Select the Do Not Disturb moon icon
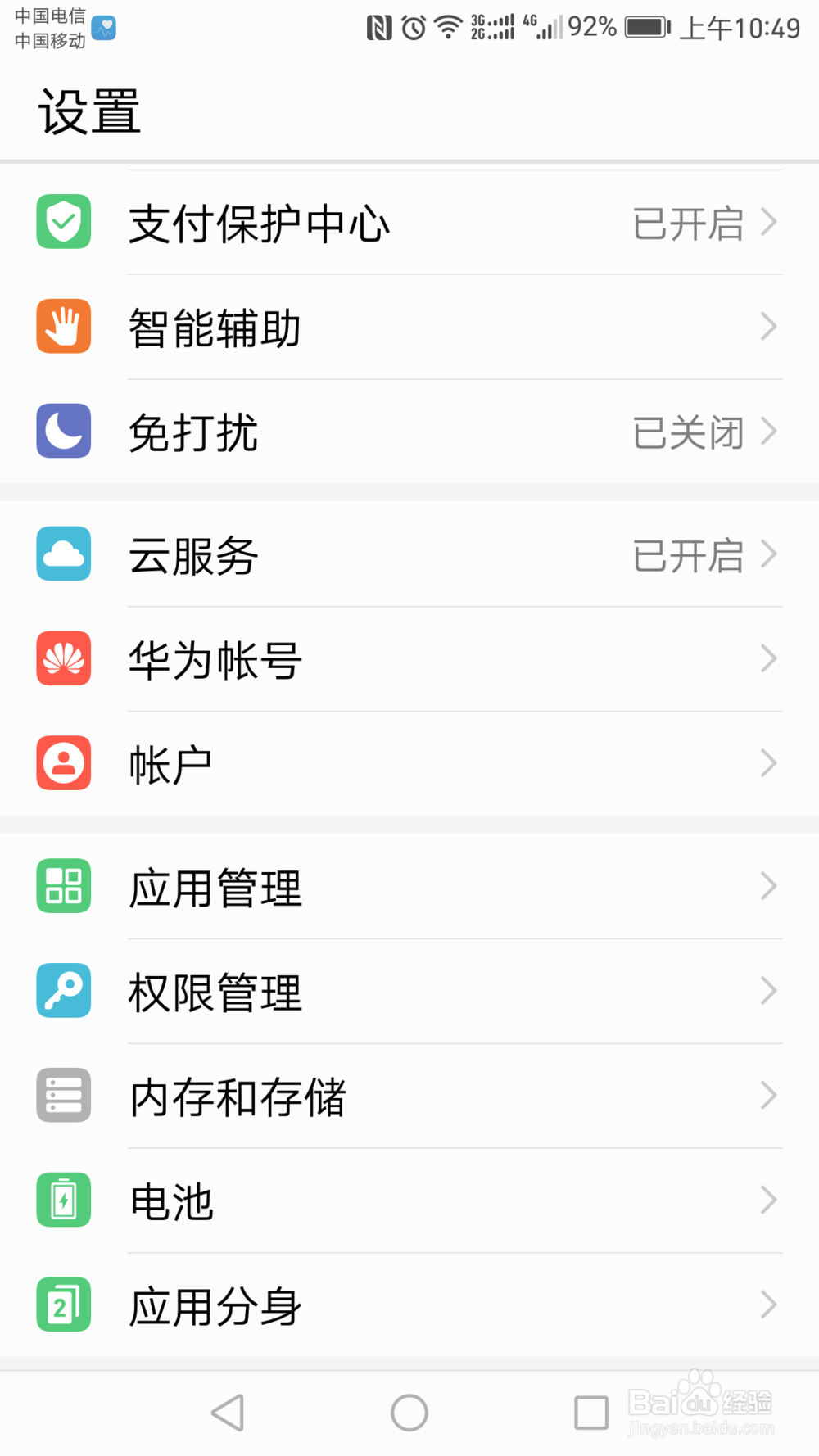The height and width of the screenshot is (1456, 819). pos(63,431)
